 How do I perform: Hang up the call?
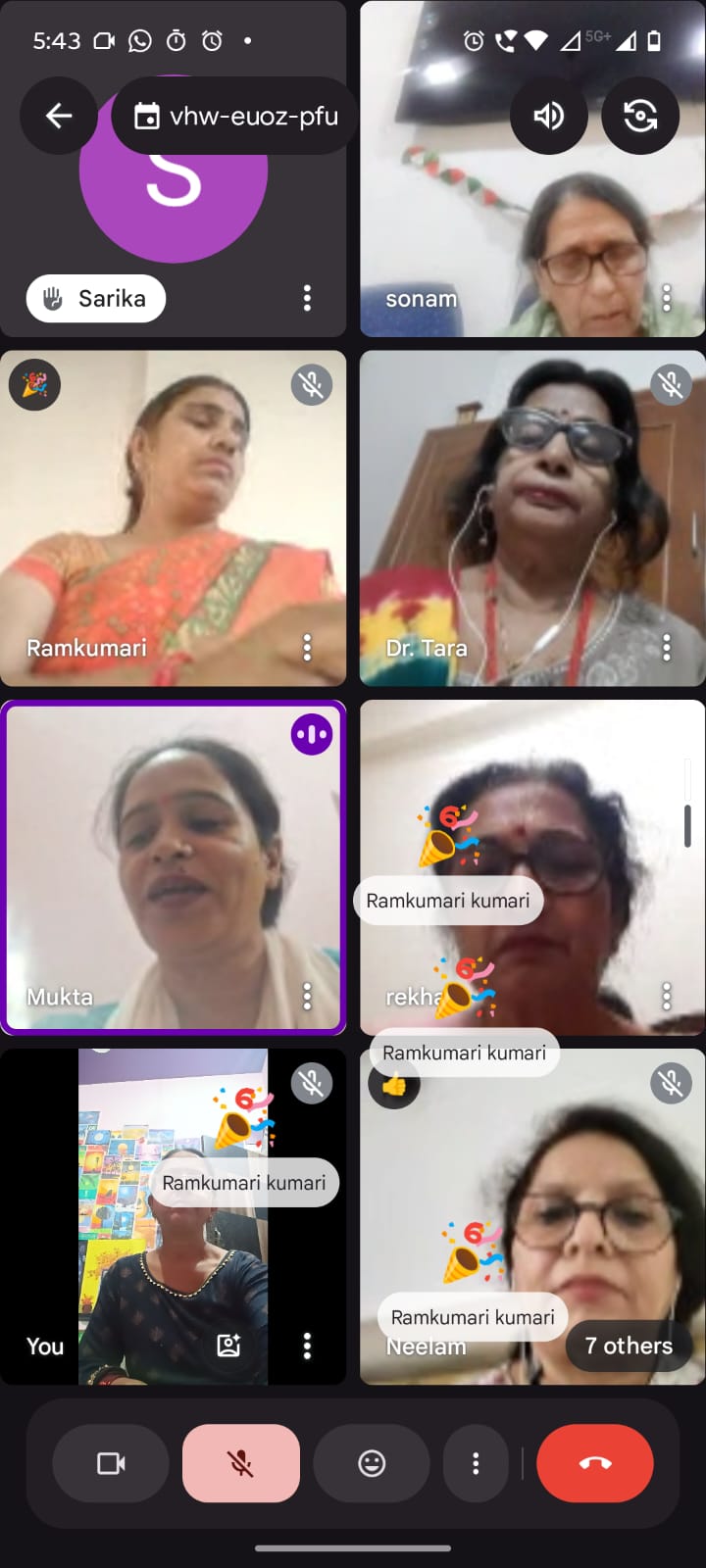pos(595,1463)
